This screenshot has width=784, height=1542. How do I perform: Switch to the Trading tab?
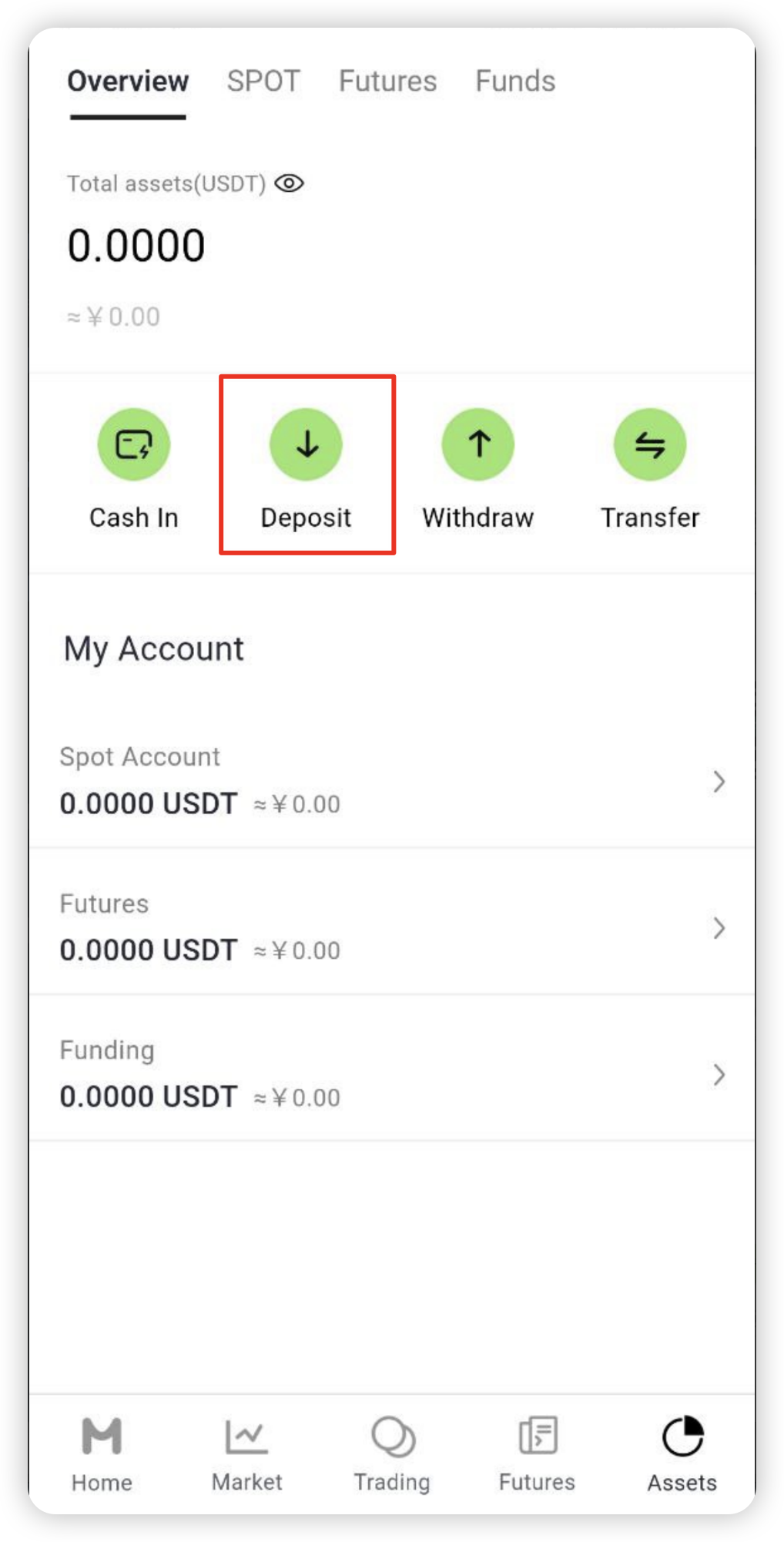pos(392,1454)
